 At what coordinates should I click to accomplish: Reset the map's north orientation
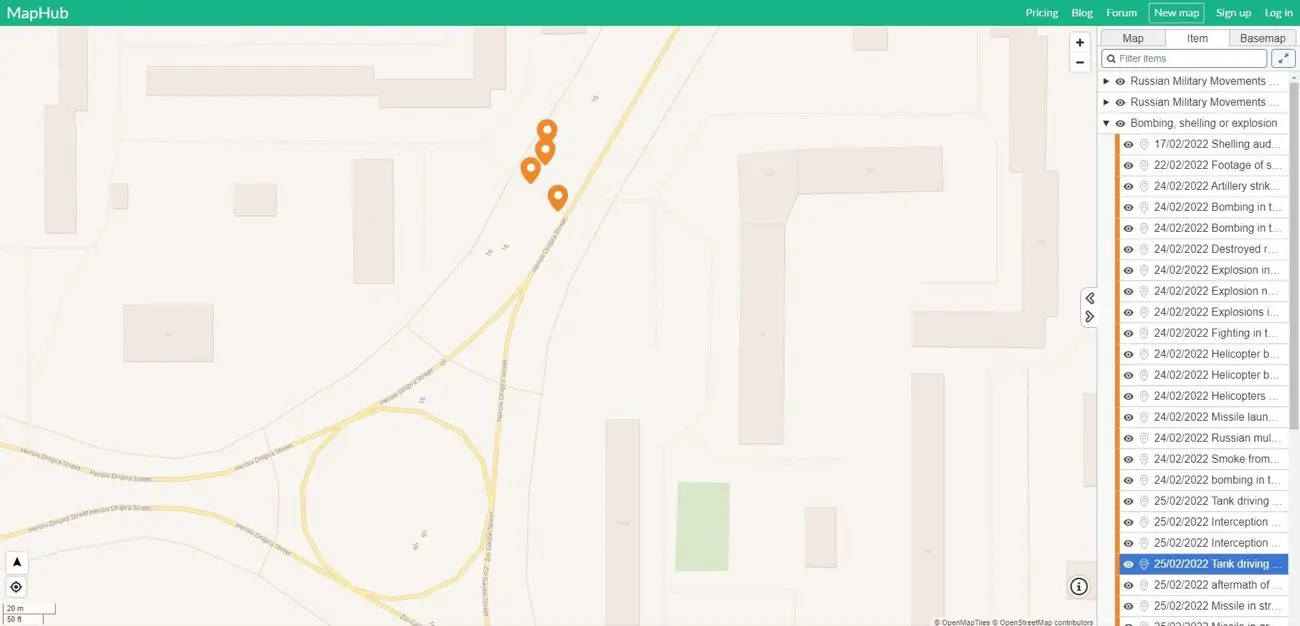(x=16, y=562)
